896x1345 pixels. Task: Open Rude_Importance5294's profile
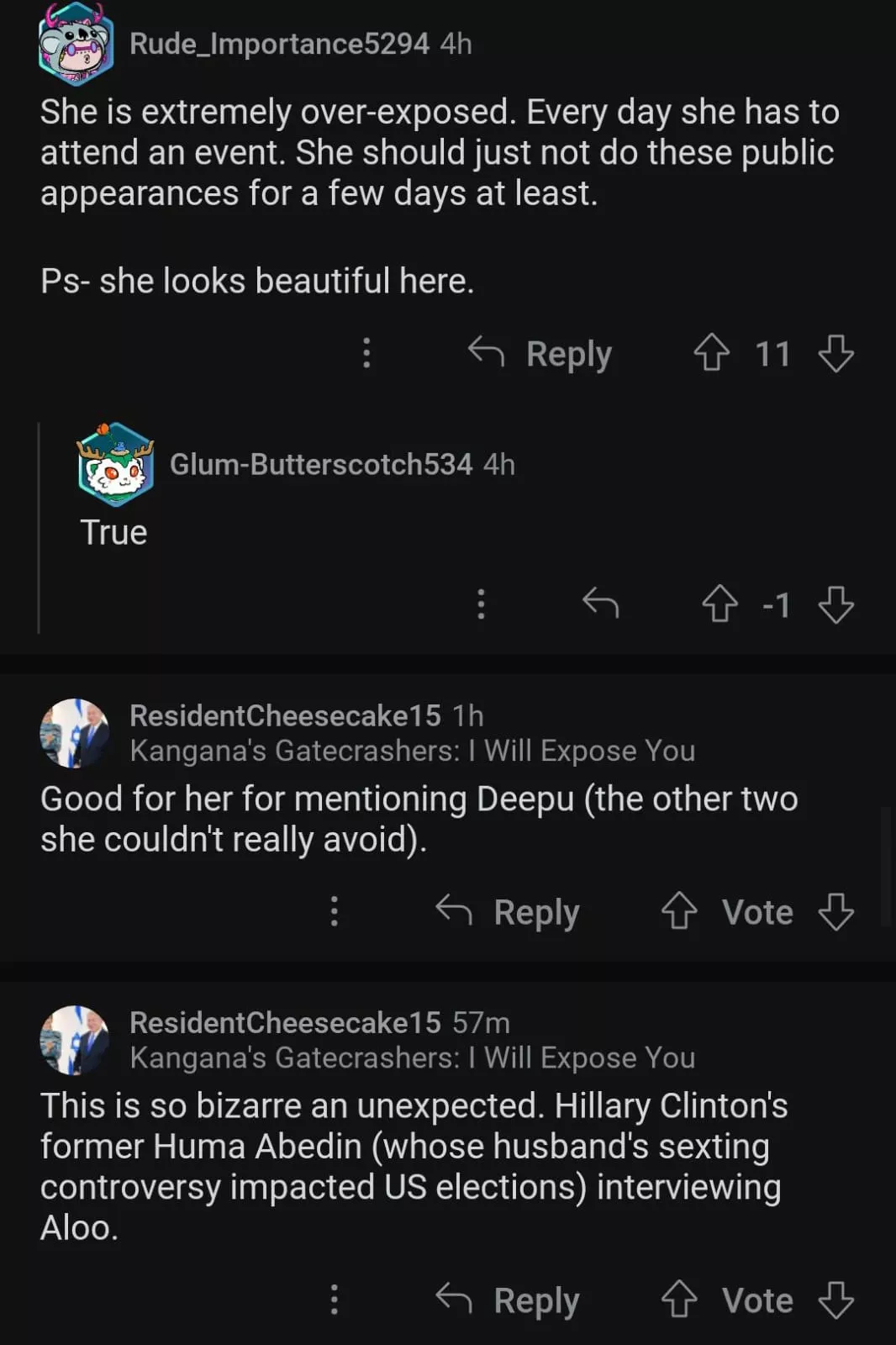(278, 44)
